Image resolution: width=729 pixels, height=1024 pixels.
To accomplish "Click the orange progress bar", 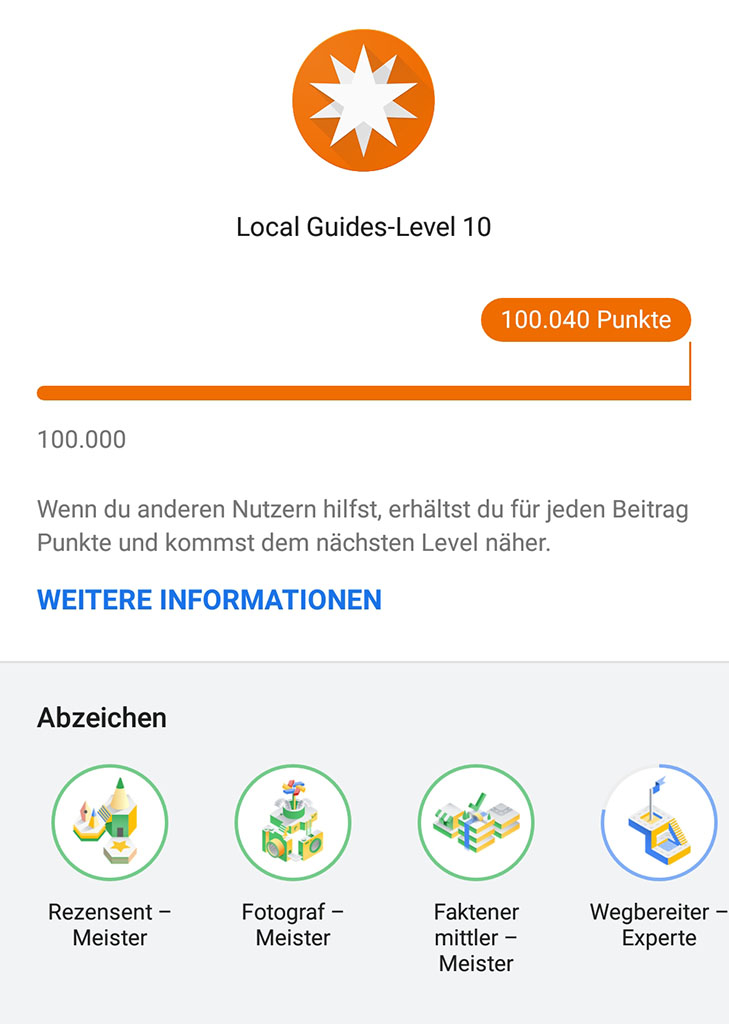I will pos(364,390).
